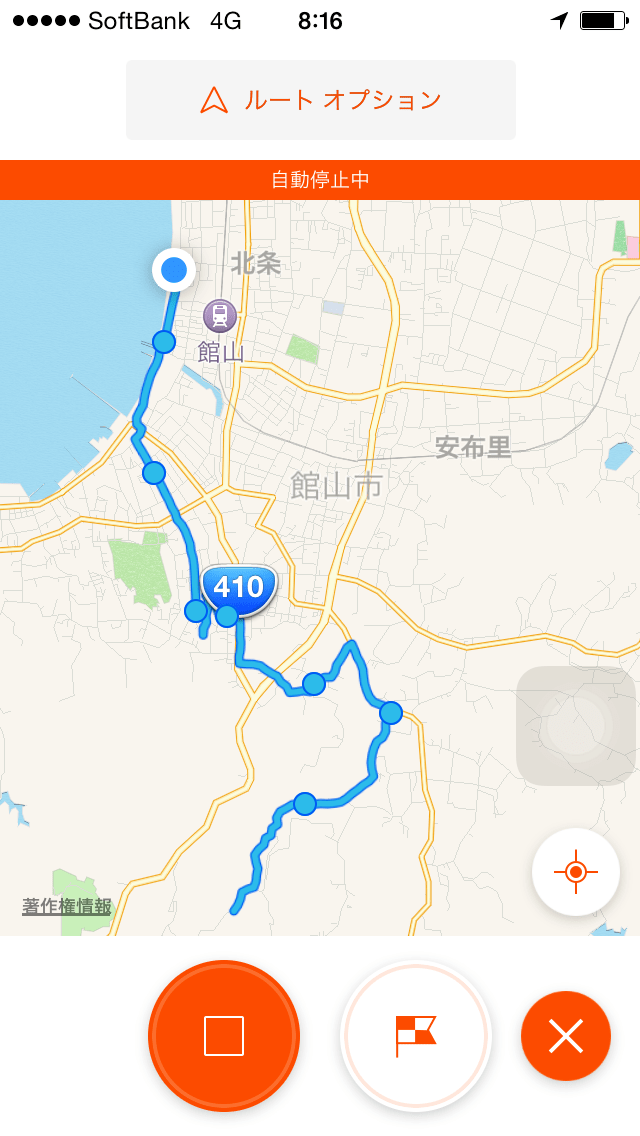Dismiss with the orange X button
640x1136 pixels.
[x=565, y=1036]
